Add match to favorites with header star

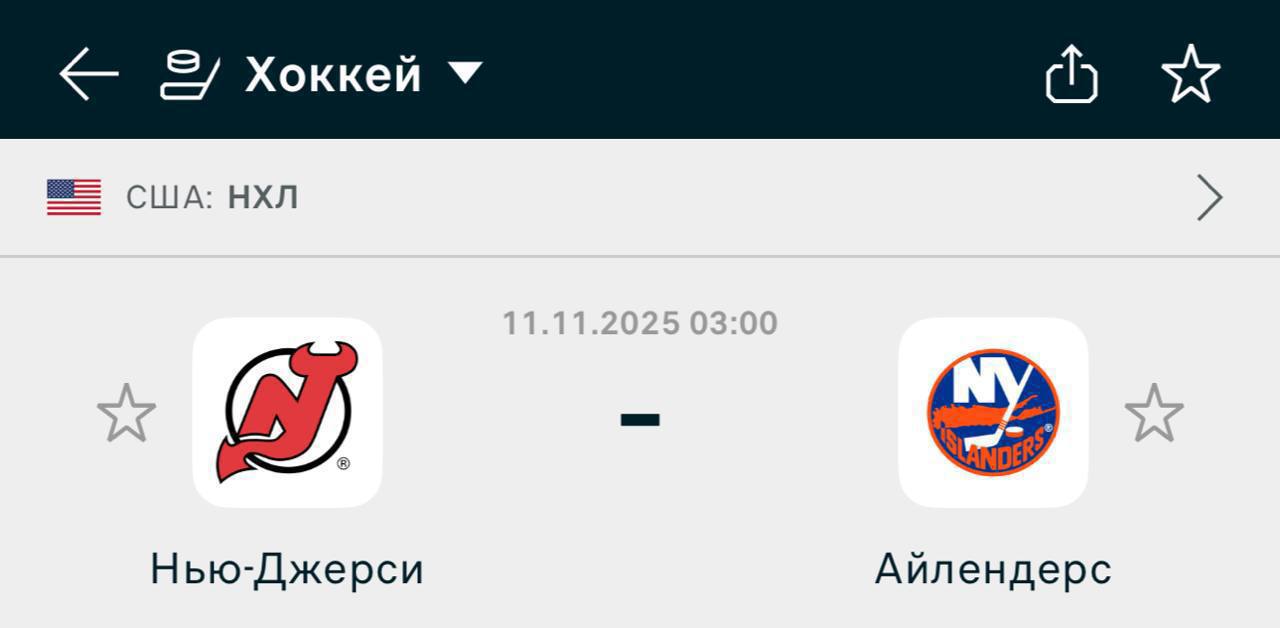[x=1190, y=74]
